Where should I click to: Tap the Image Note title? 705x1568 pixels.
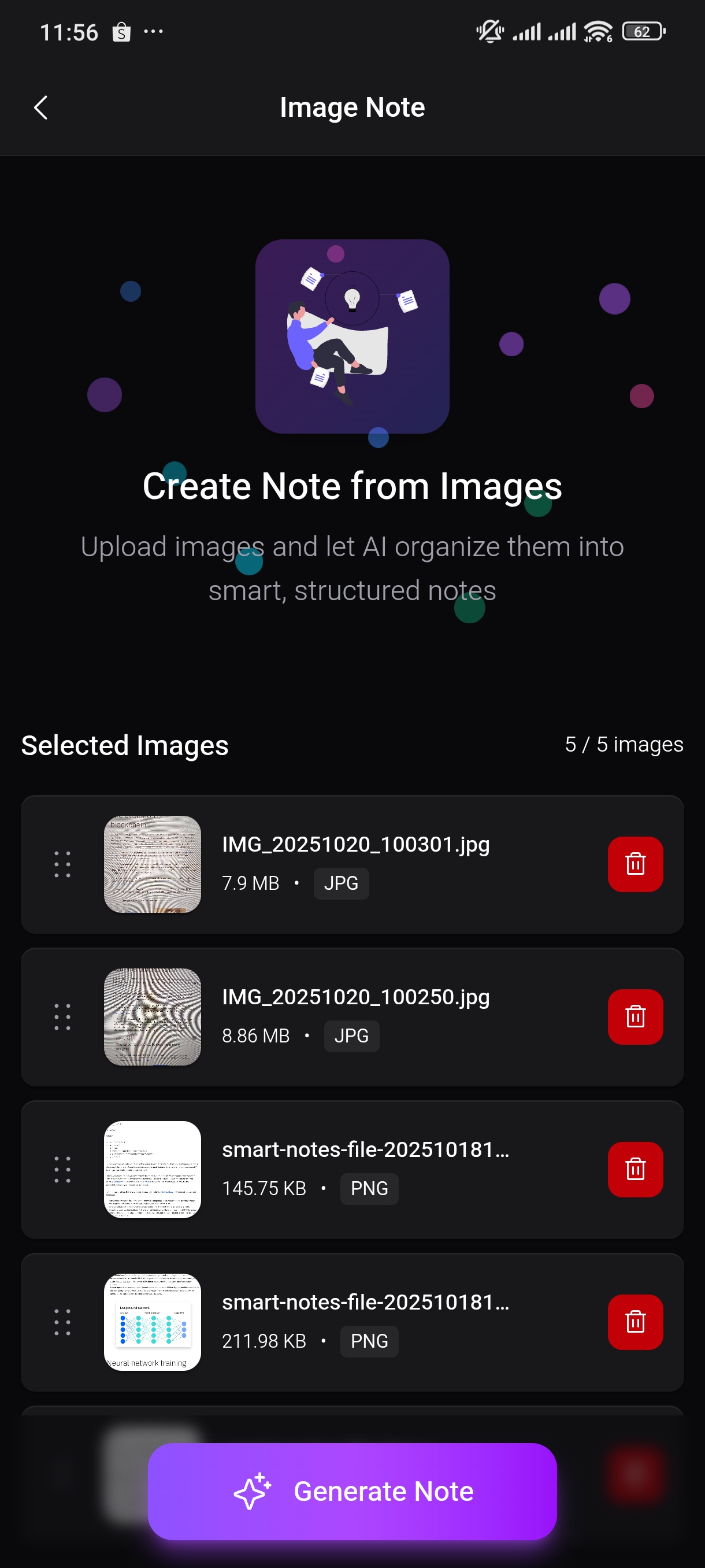[x=352, y=107]
